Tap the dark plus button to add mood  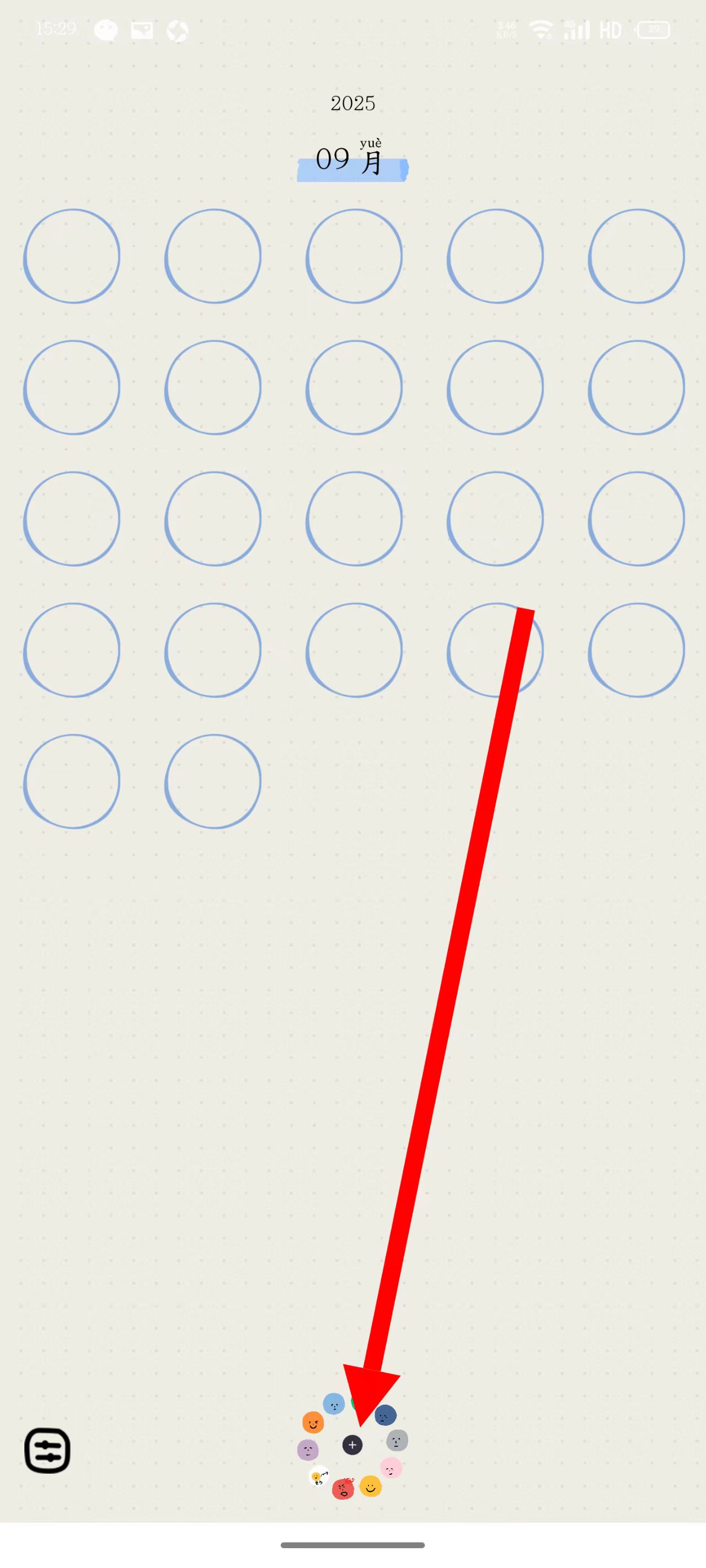[352, 1445]
